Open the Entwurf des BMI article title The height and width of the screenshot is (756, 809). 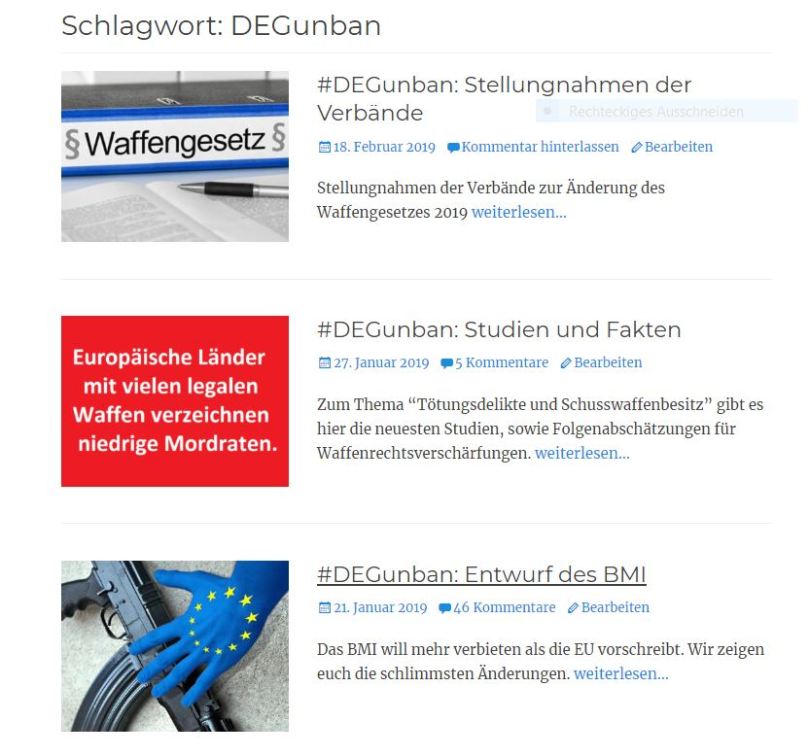click(x=481, y=574)
